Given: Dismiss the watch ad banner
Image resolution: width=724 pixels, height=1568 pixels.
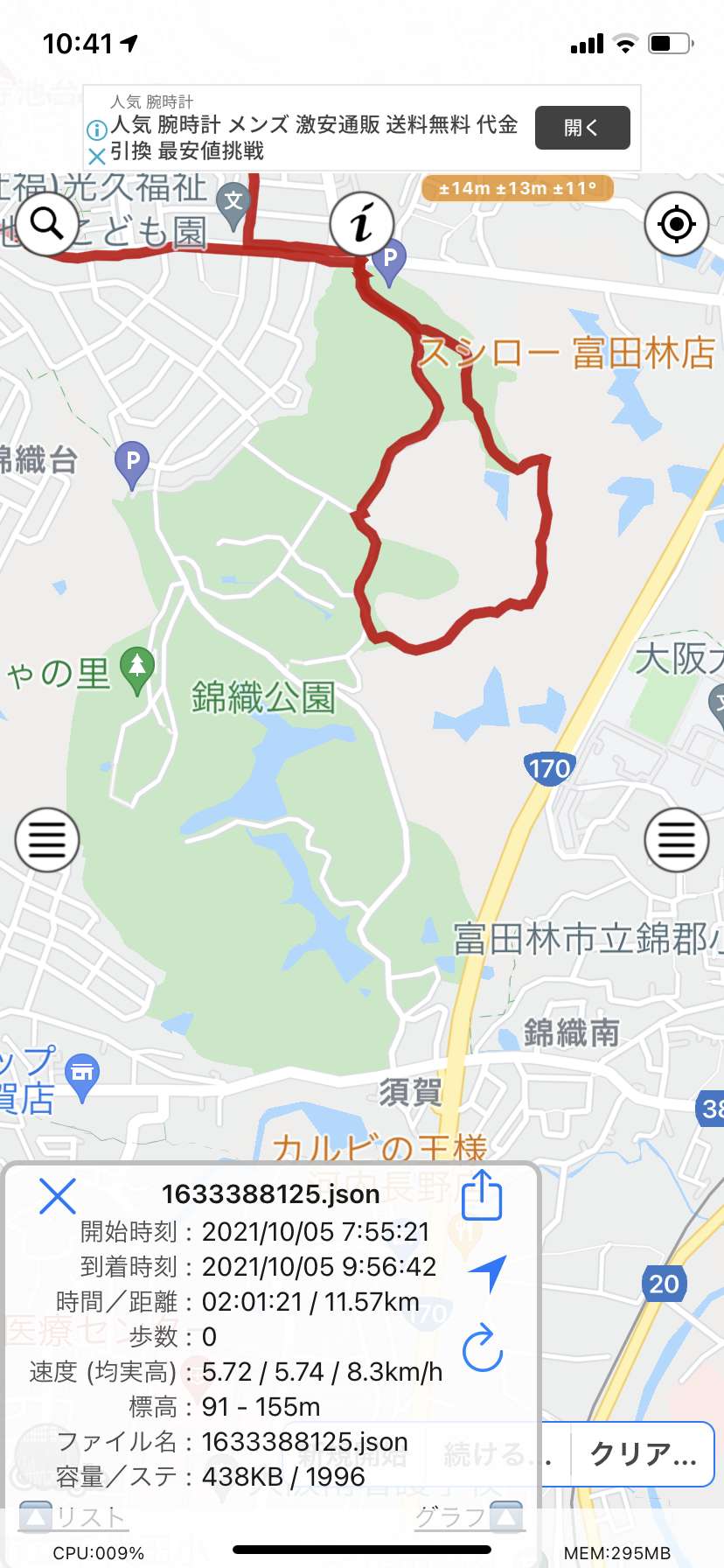Looking at the screenshot, I should [97, 156].
